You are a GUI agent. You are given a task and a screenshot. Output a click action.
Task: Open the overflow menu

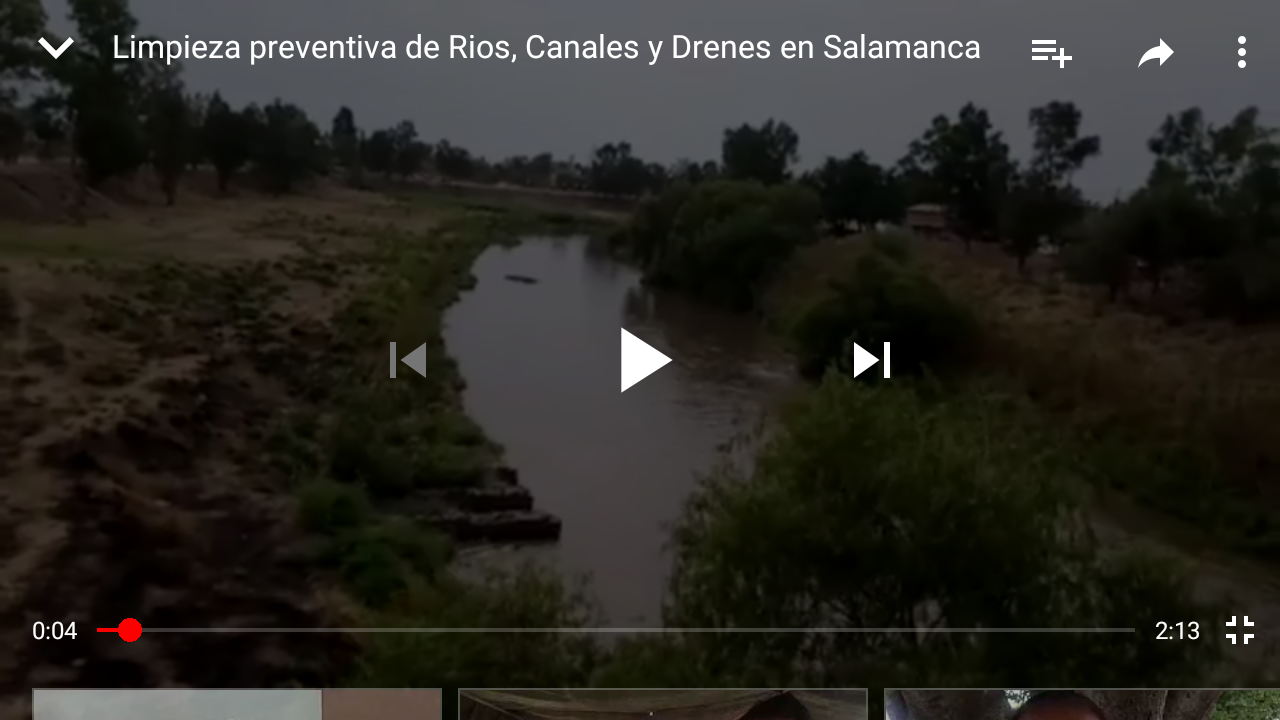click(1241, 52)
